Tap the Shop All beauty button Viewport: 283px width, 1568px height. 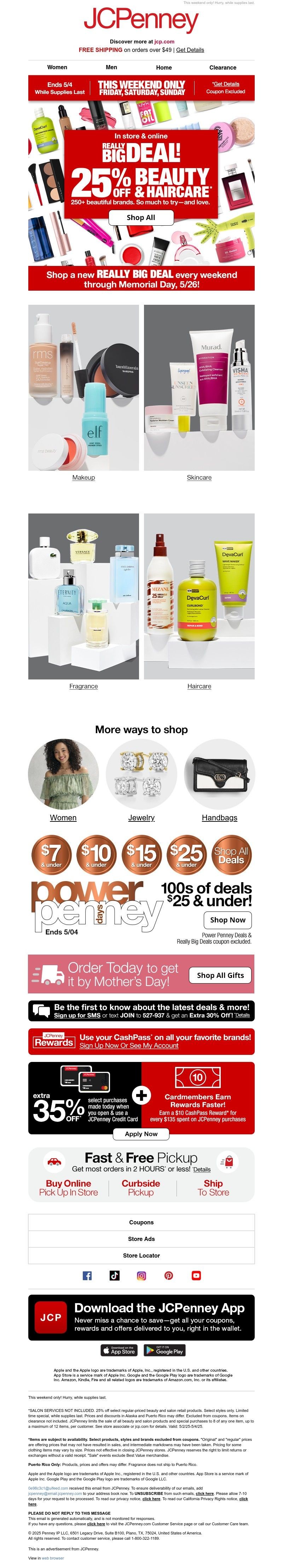point(141,217)
